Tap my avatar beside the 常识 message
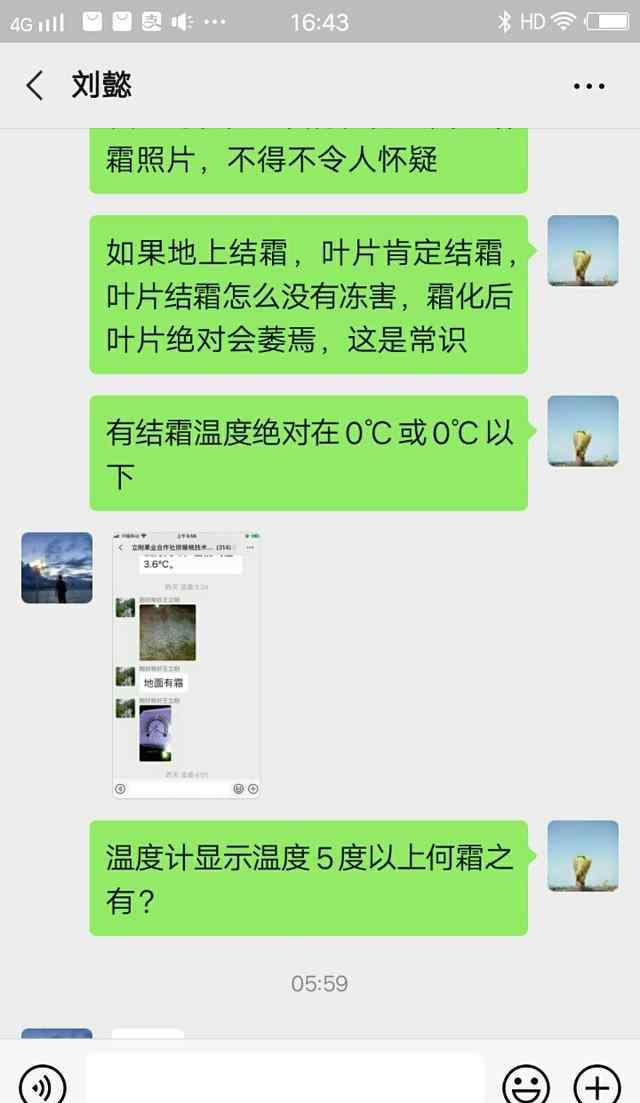Viewport: 640px width, 1103px height. click(x=583, y=250)
